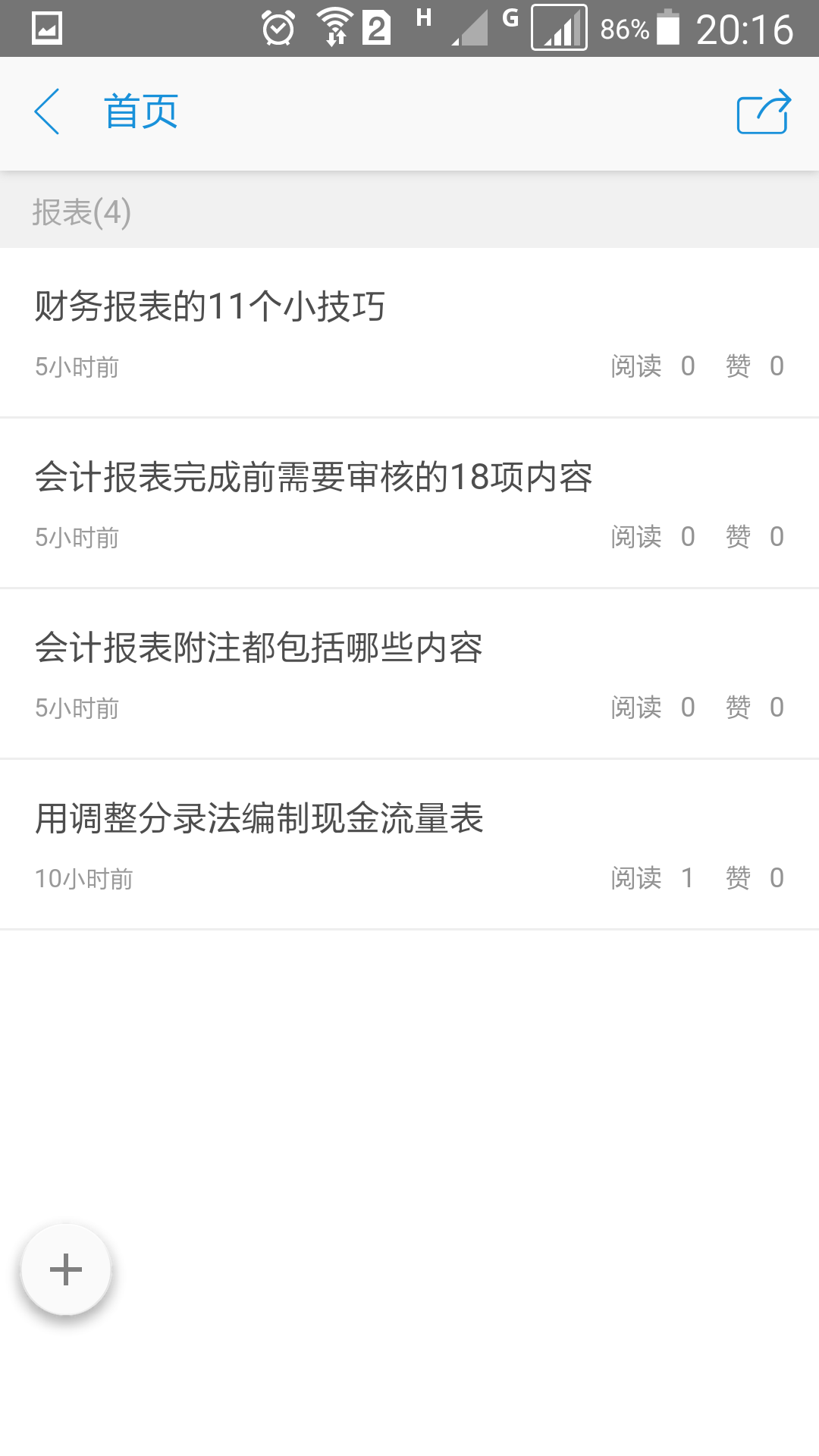Open the article 用调整分录法编制现金流量表
This screenshot has height=1456, width=819.
tap(260, 819)
